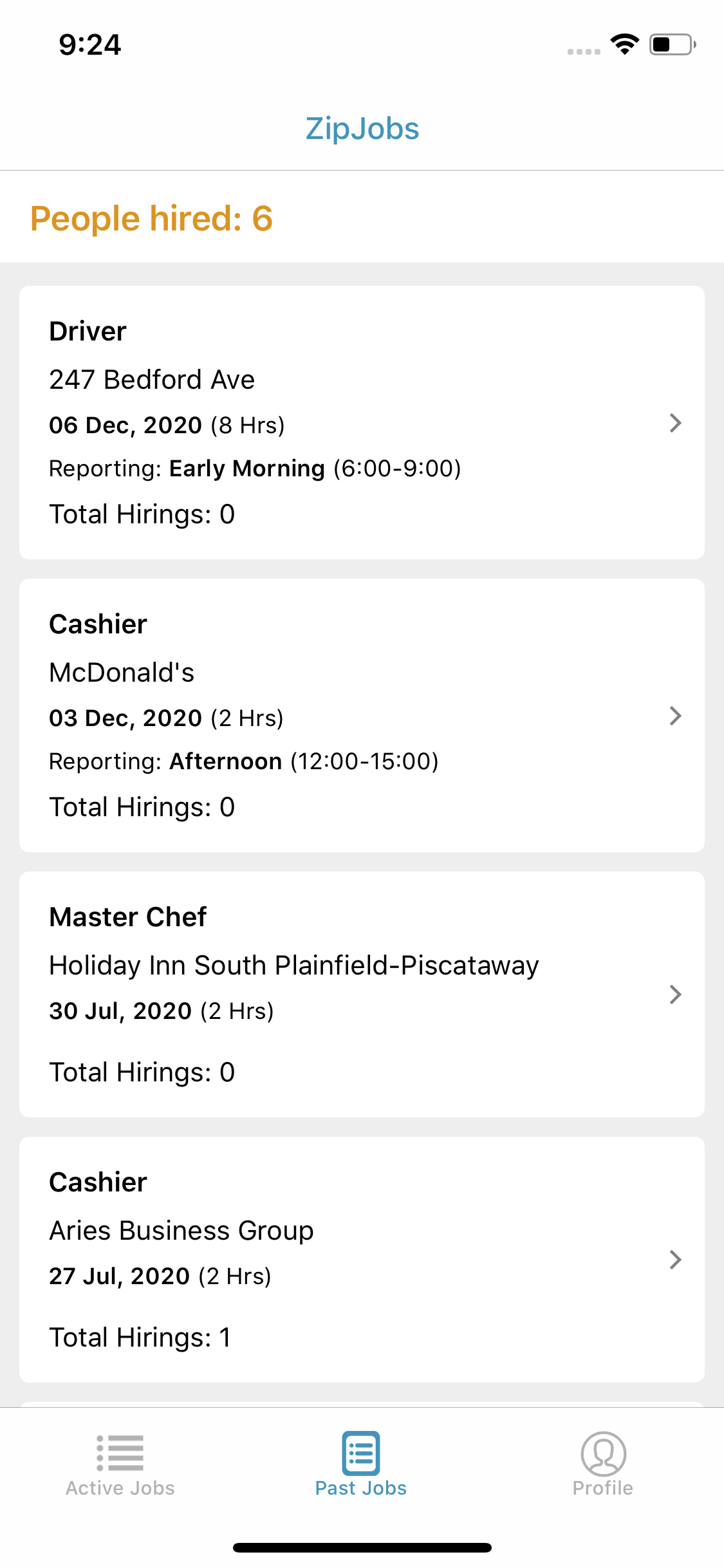View the Master Chef job at Holiday Inn
724x1568 pixels.
click(362, 994)
